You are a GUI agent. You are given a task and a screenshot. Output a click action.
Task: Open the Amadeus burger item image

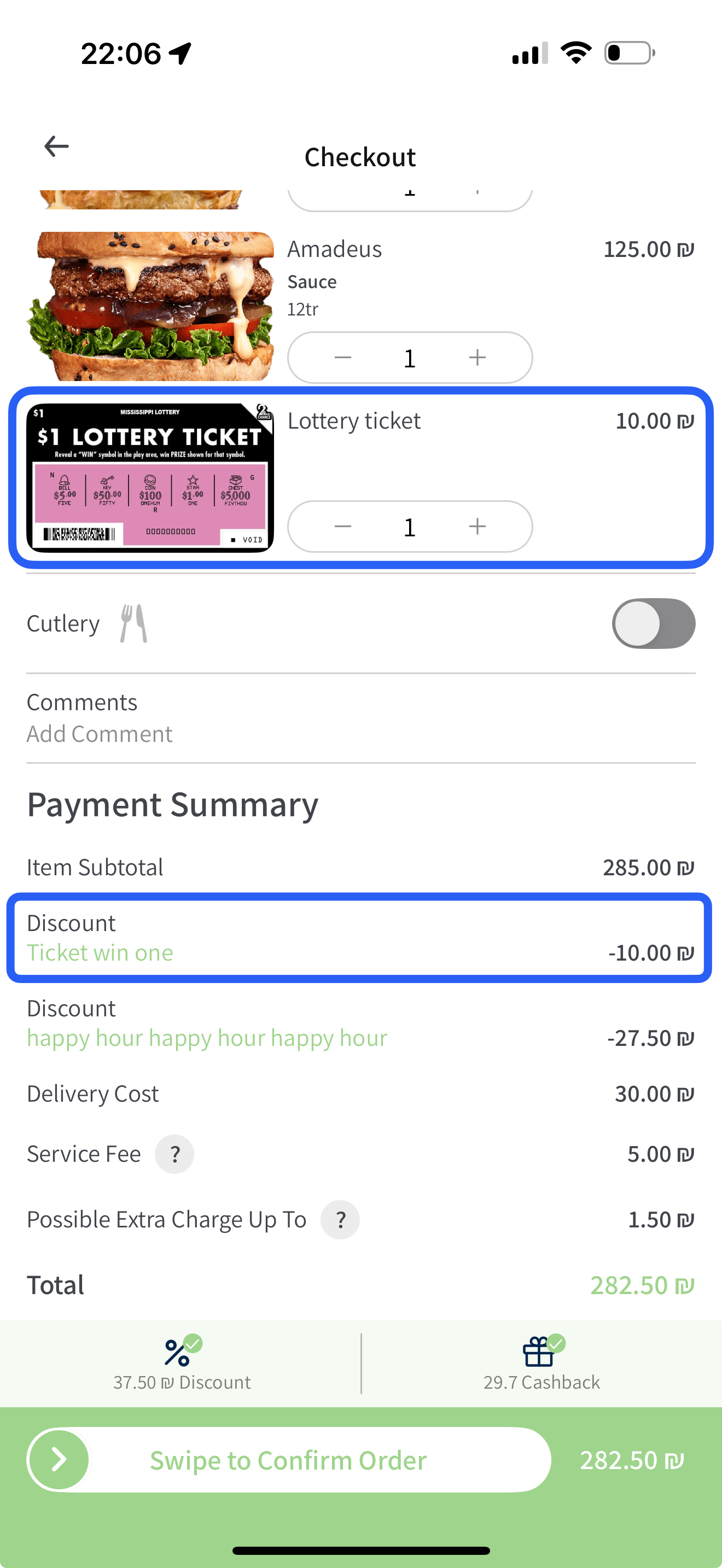pos(150,306)
